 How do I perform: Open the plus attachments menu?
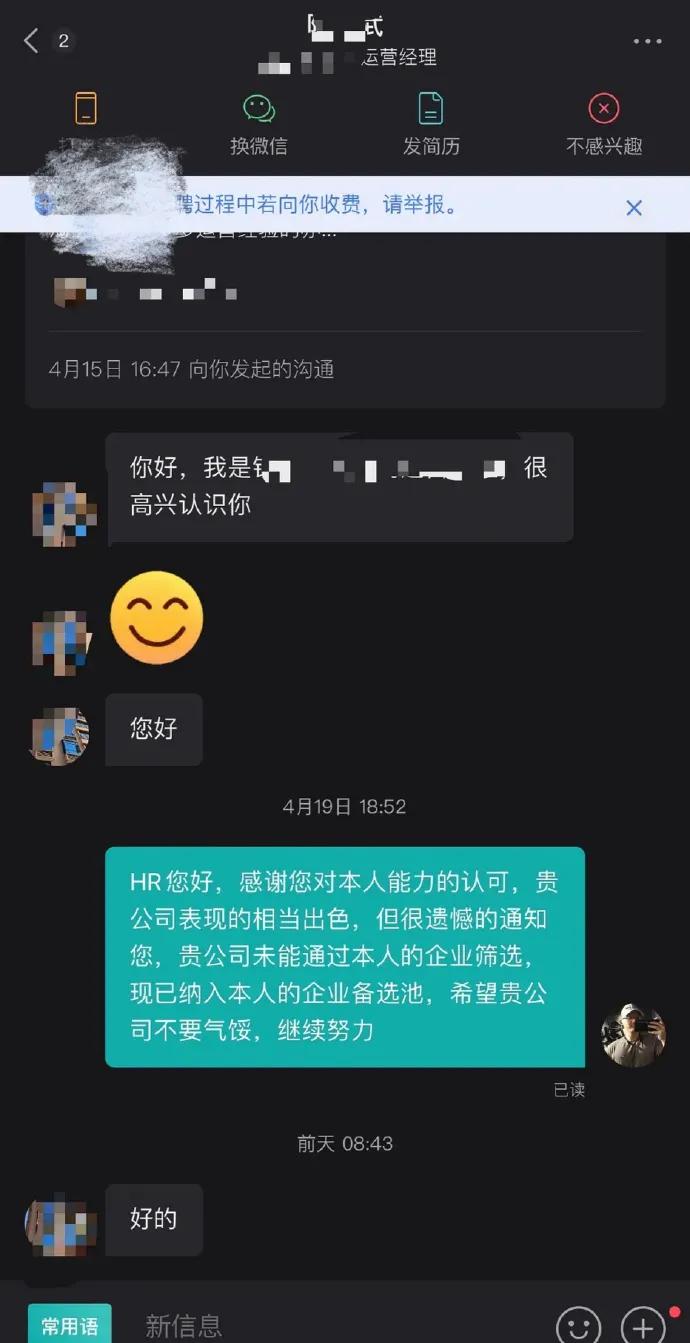click(643, 1326)
